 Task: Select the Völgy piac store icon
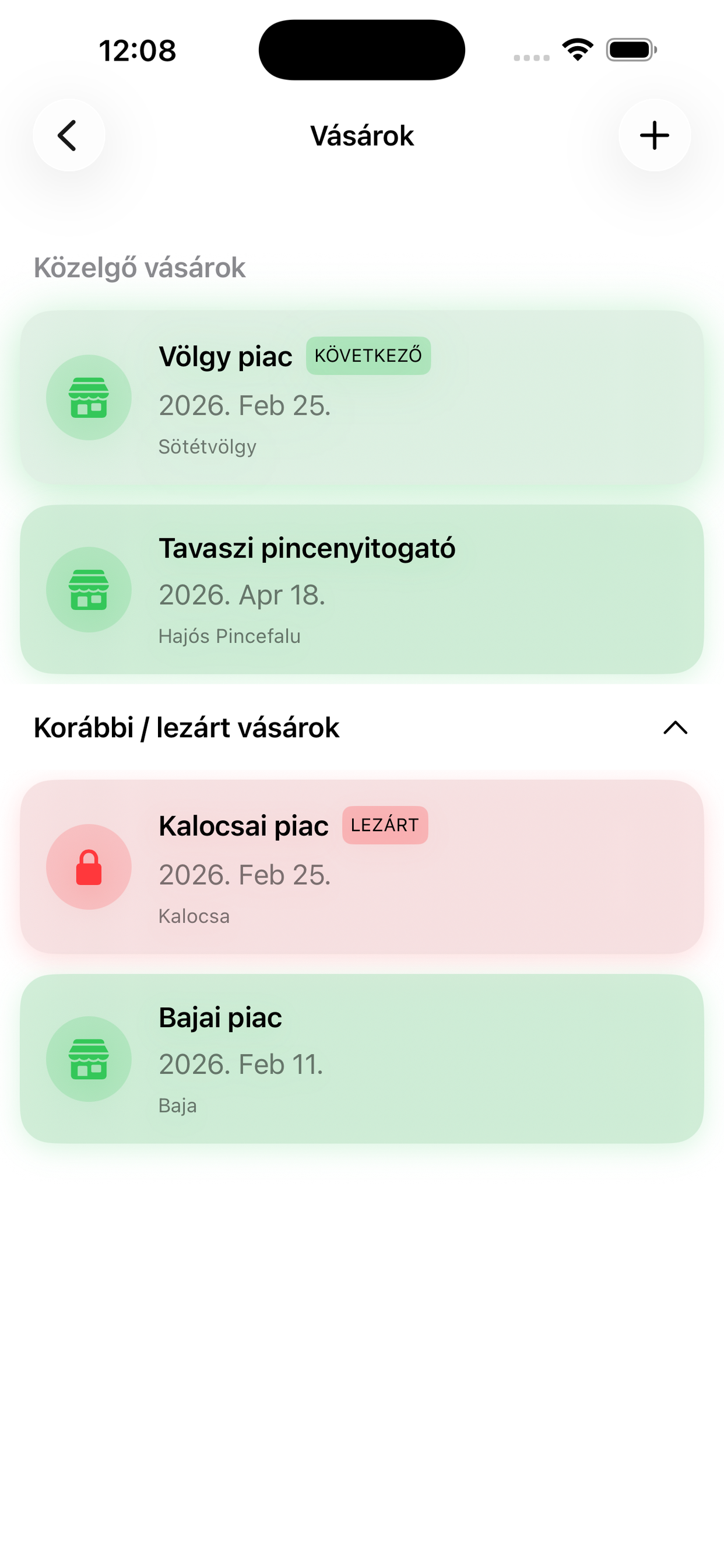[x=89, y=397]
